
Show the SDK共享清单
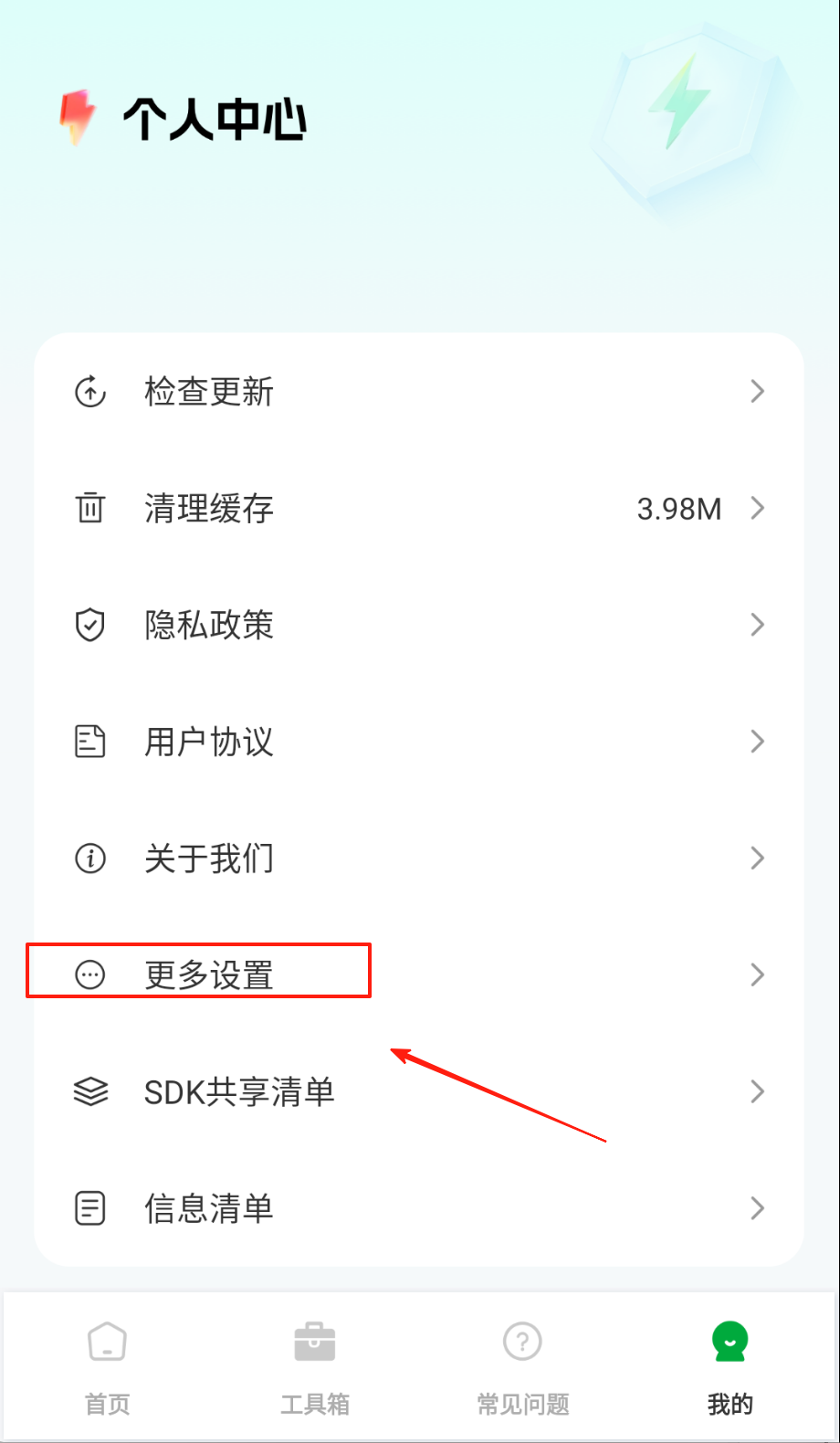[x=239, y=1091]
